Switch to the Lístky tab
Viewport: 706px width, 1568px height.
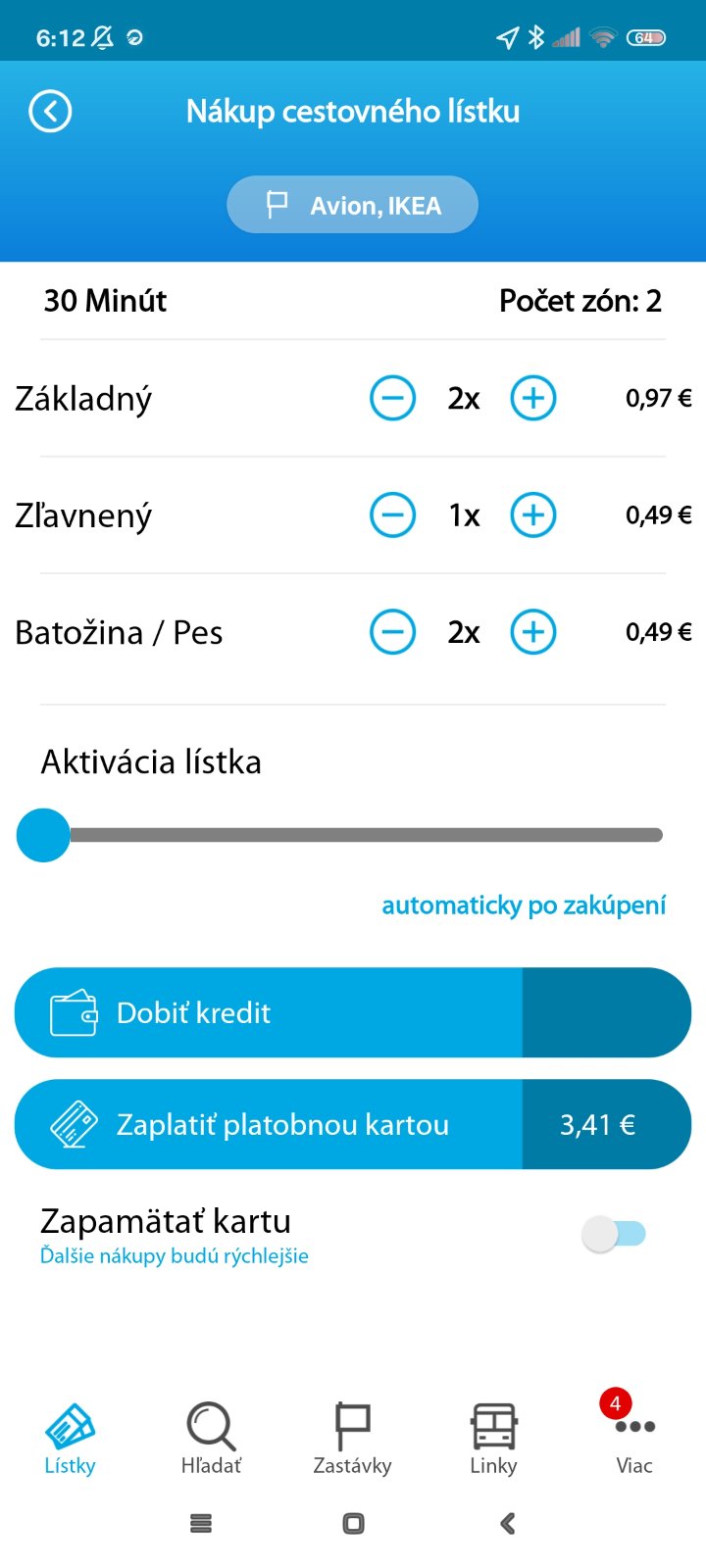coord(71,1438)
